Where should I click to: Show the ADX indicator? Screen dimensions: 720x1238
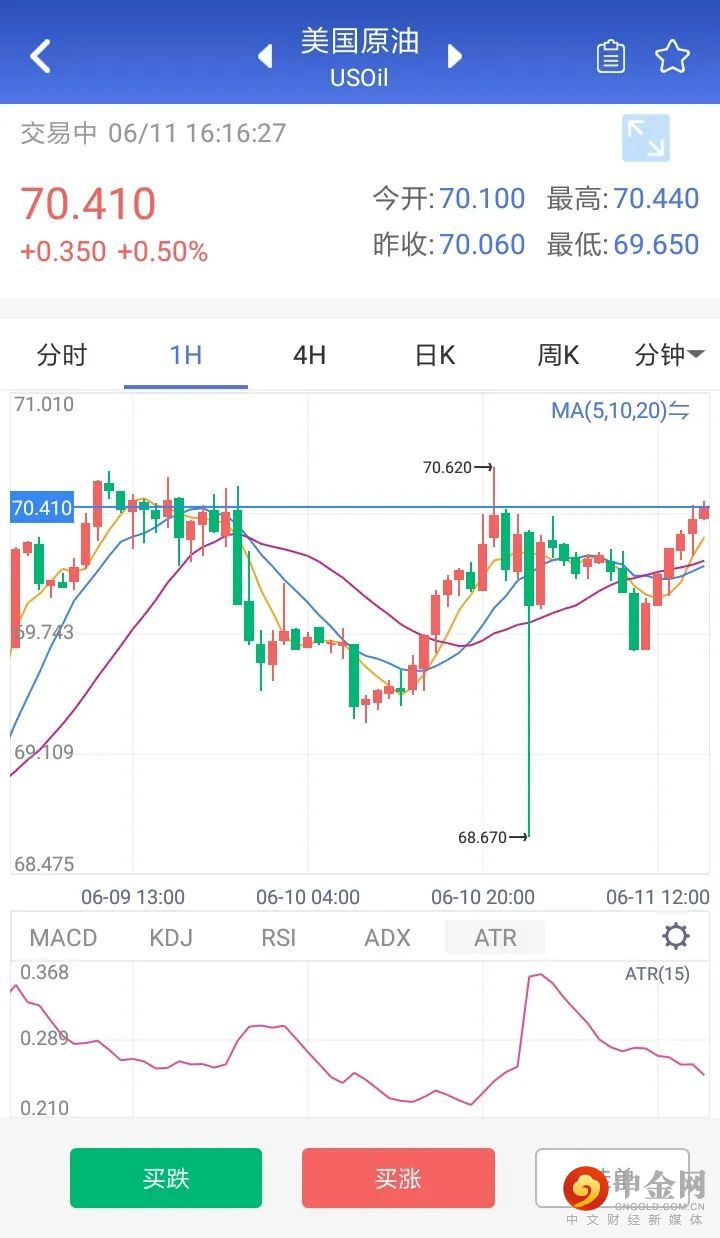click(387, 937)
